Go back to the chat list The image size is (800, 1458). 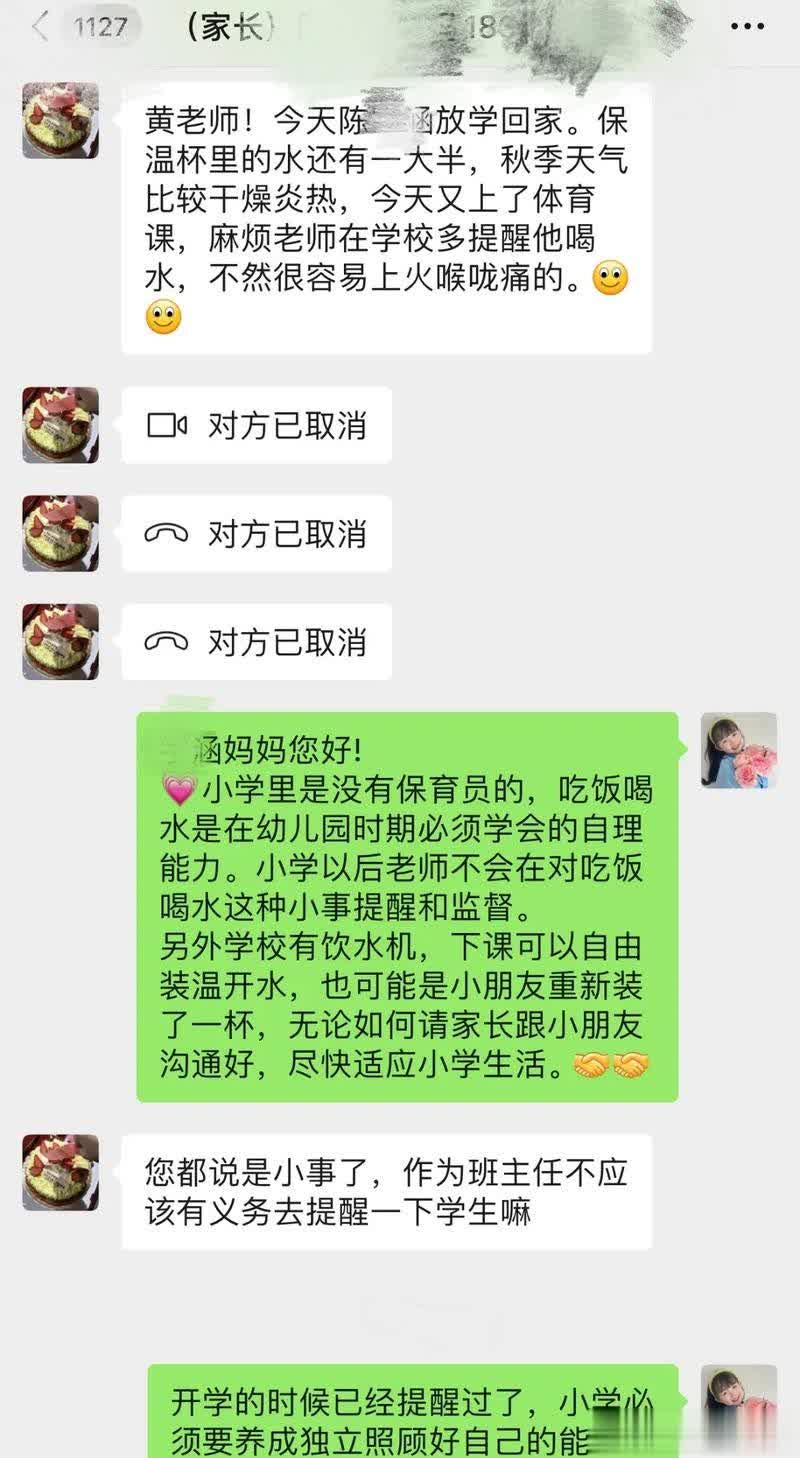pyautogui.click(x=40, y=27)
